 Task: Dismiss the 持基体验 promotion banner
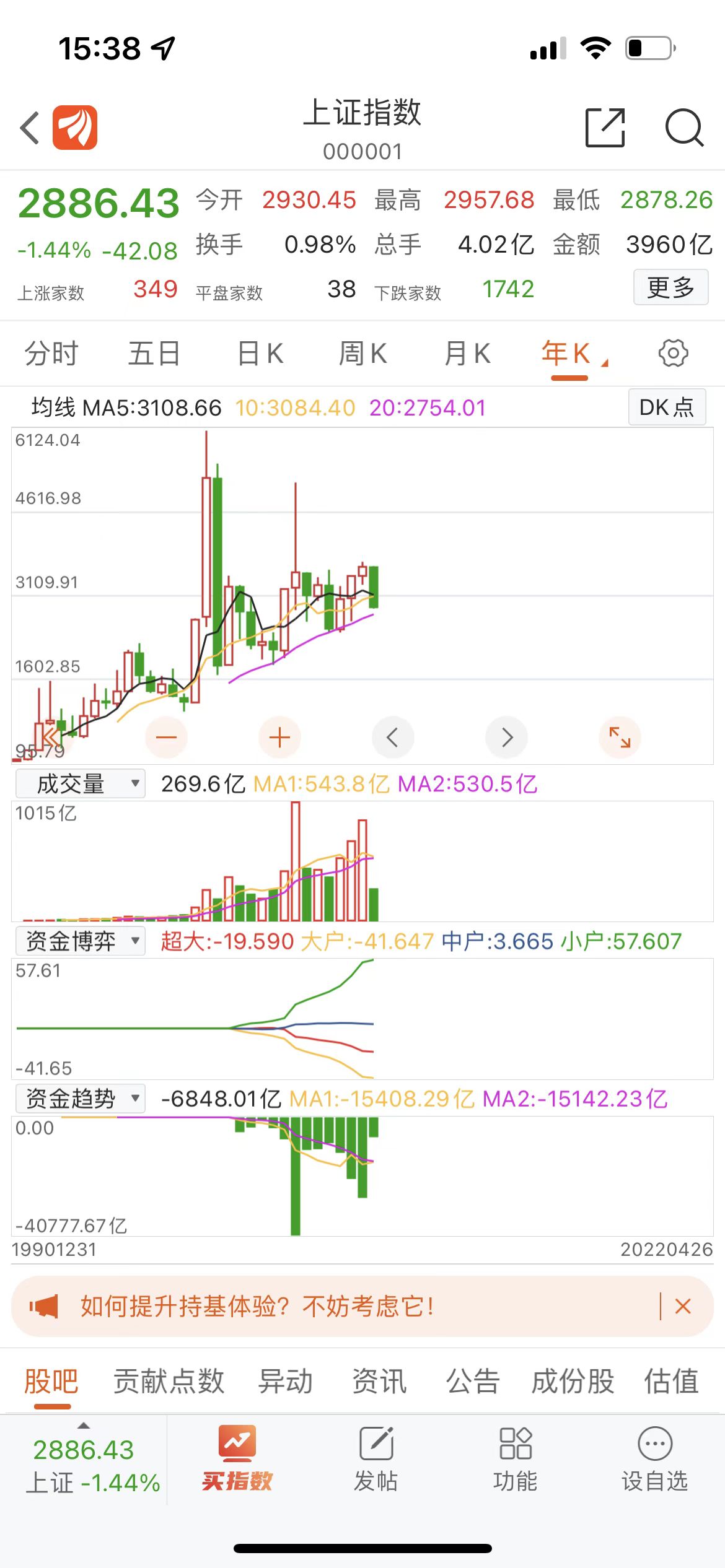click(683, 1306)
